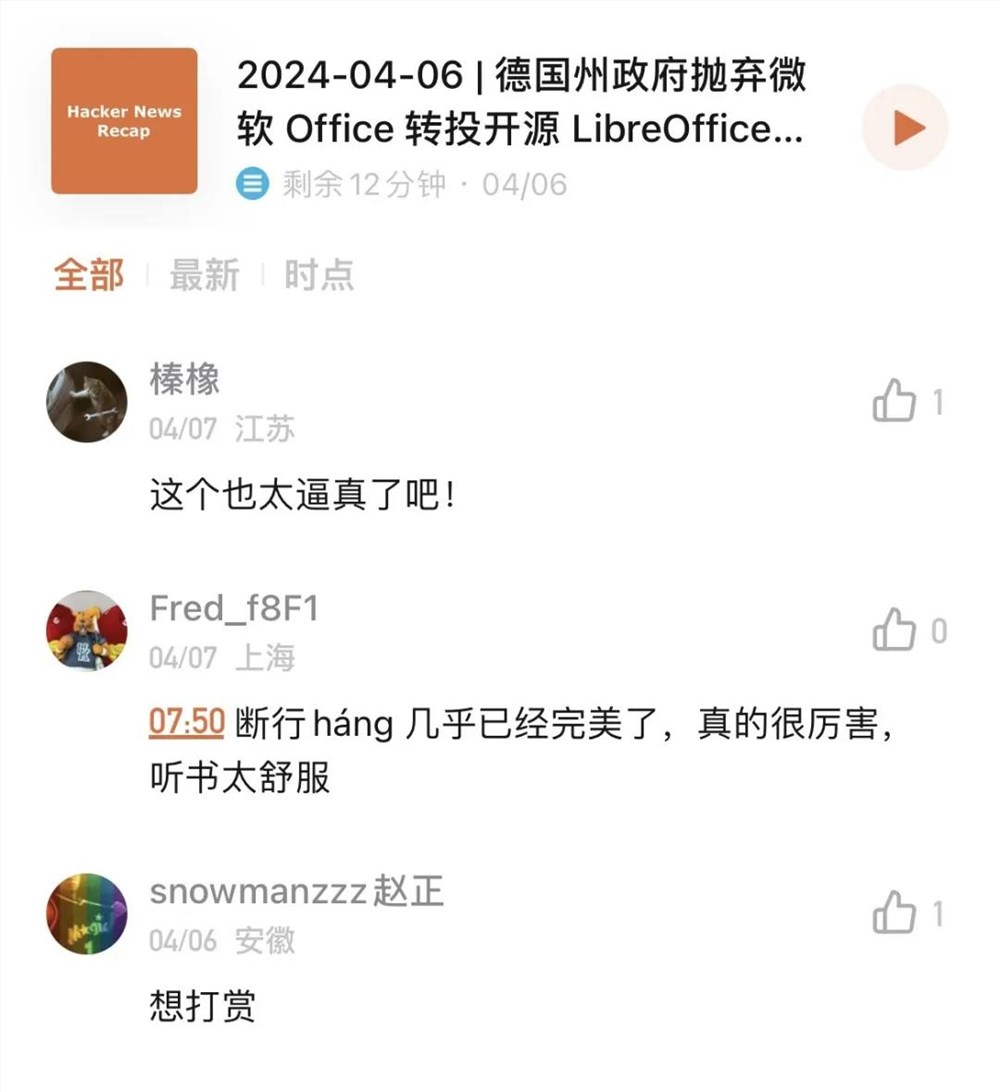1000x1092 pixels.
Task: Click the thumbs-up icon on 榛橡's comment
Action: click(x=893, y=397)
